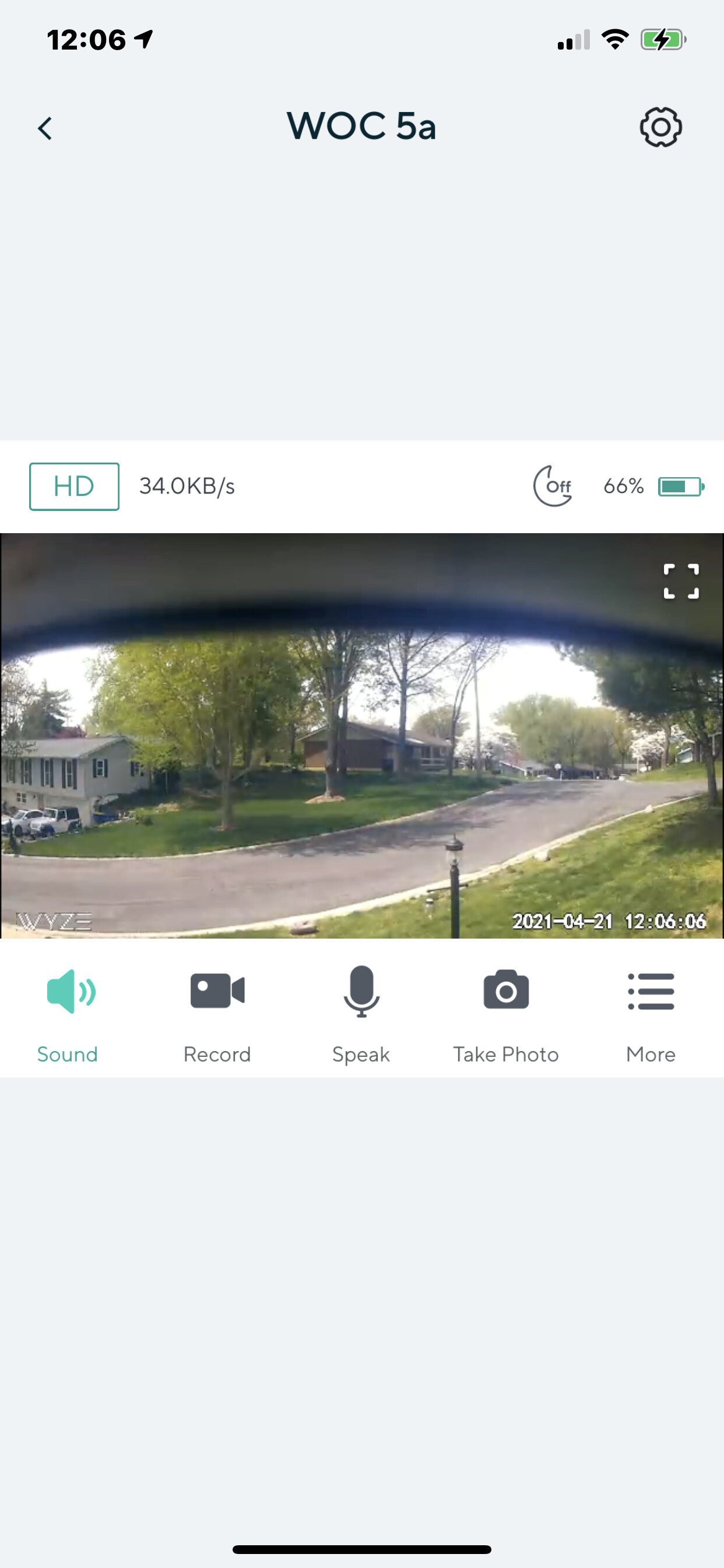Image resolution: width=724 pixels, height=1568 pixels.
Task: Open camera settings gear
Action: point(660,127)
